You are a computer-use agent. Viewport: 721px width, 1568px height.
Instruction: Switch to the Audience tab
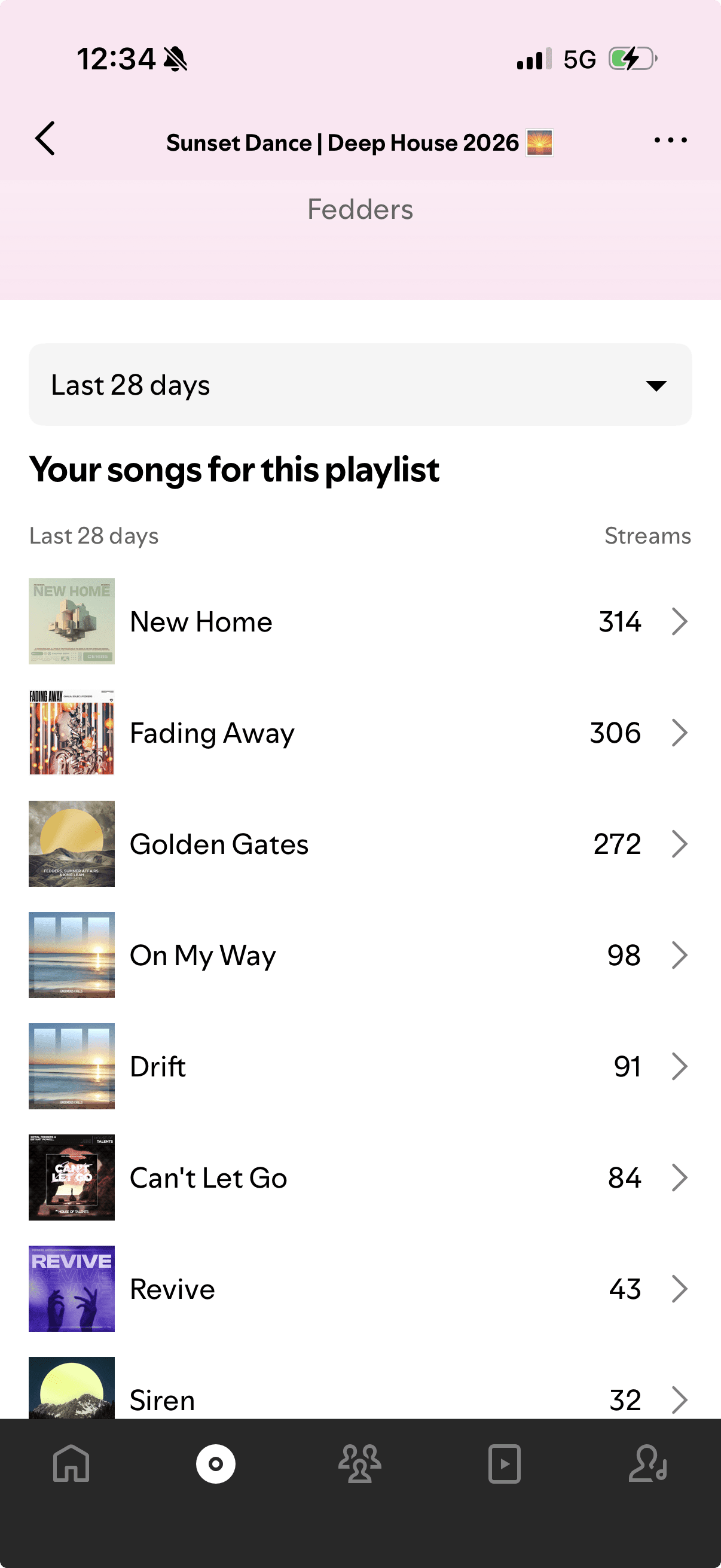point(360,1464)
